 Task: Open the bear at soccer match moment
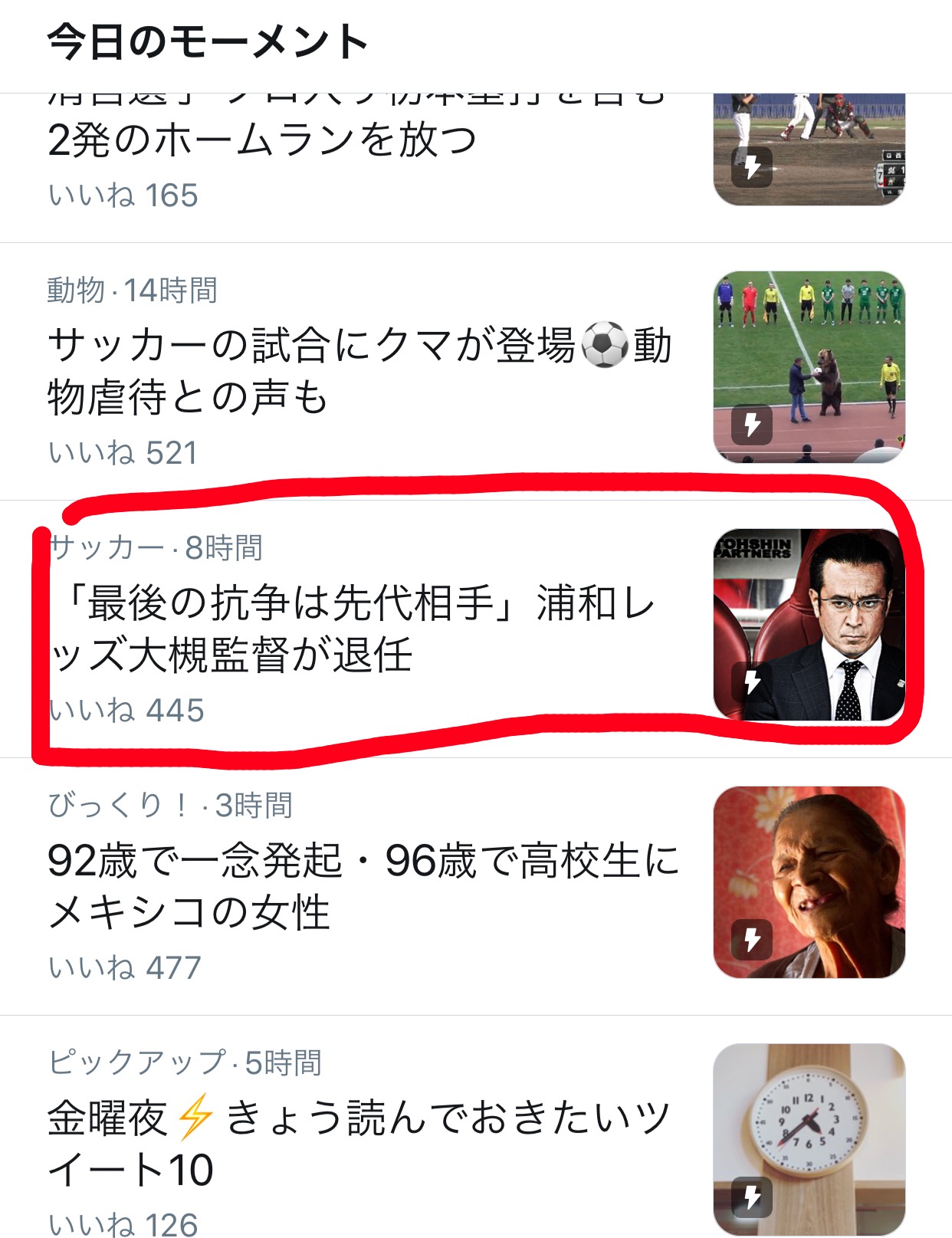point(359,370)
